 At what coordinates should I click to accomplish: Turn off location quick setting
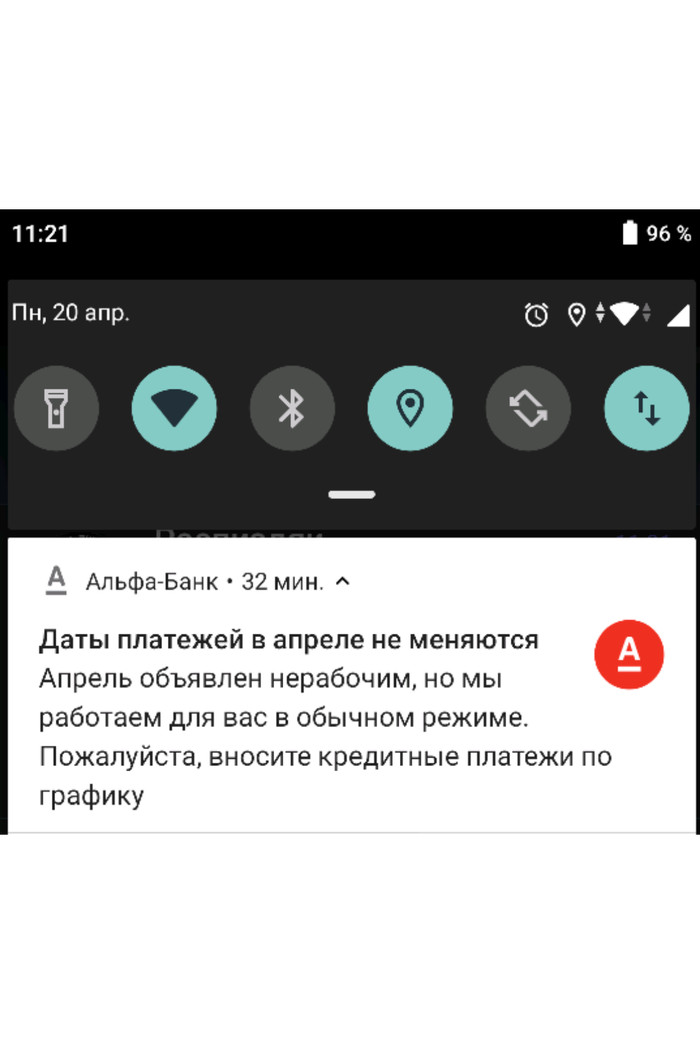point(410,409)
